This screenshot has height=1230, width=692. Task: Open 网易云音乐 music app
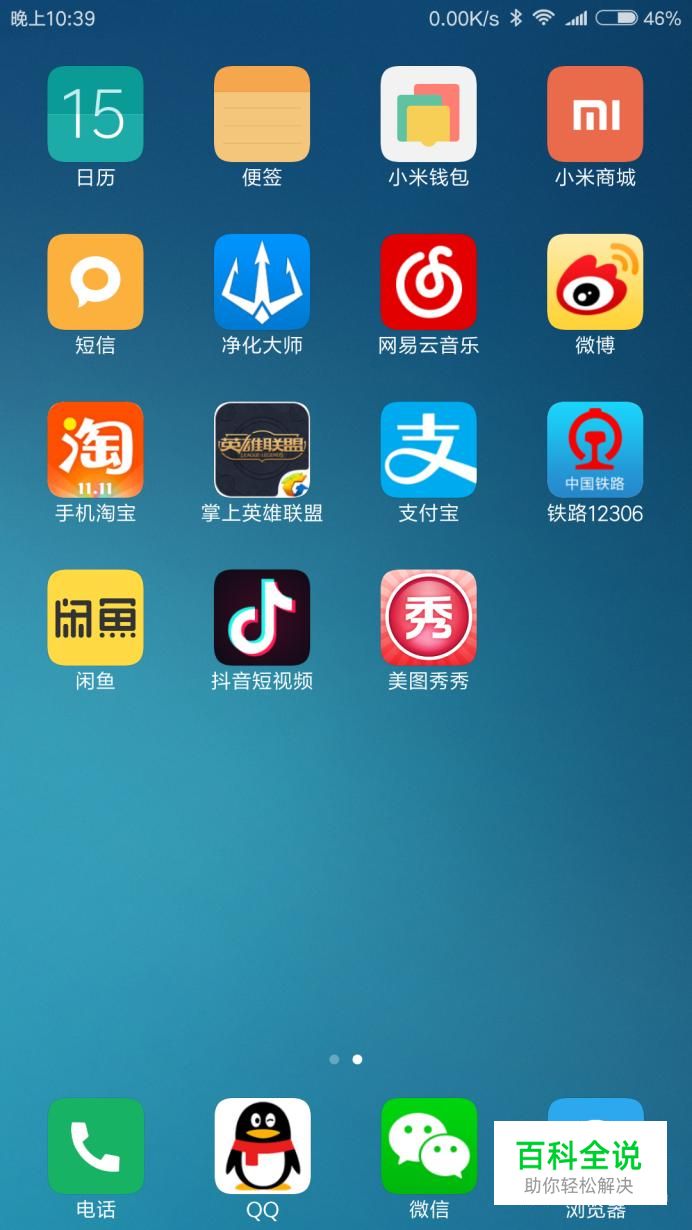[428, 282]
